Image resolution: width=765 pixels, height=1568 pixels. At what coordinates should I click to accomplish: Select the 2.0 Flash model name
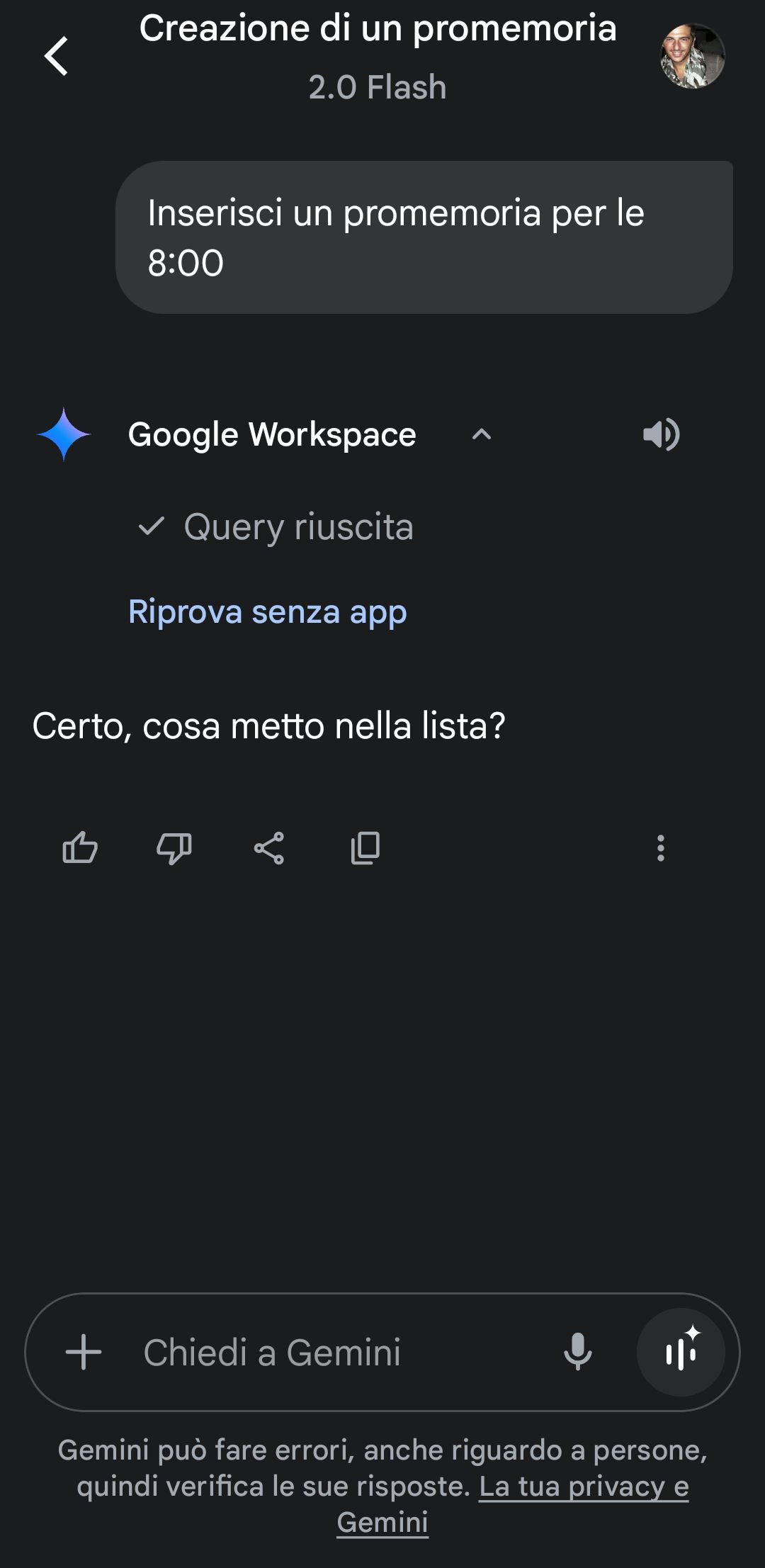point(378,87)
